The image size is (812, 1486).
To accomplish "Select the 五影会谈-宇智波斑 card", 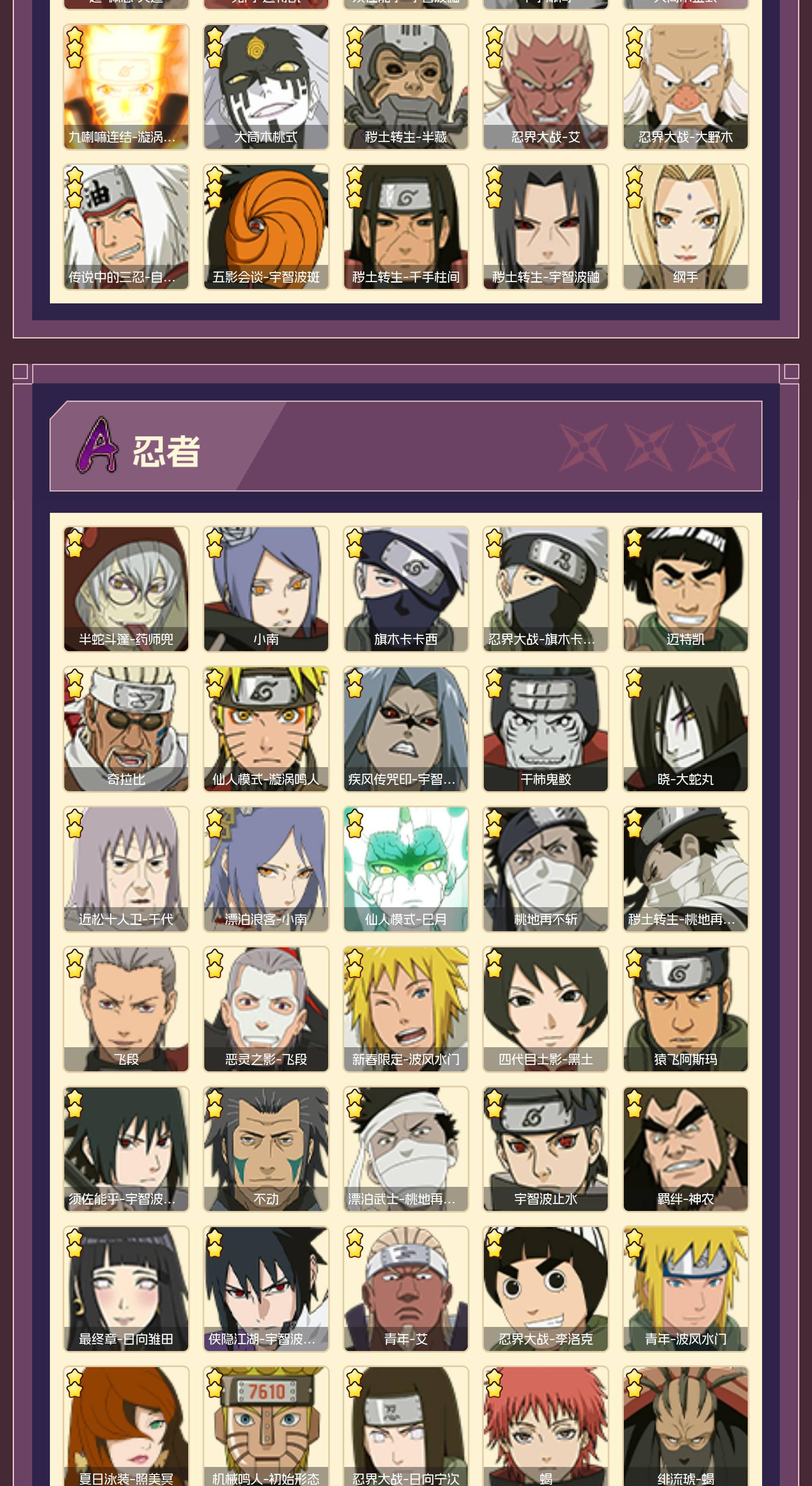I will [x=266, y=226].
